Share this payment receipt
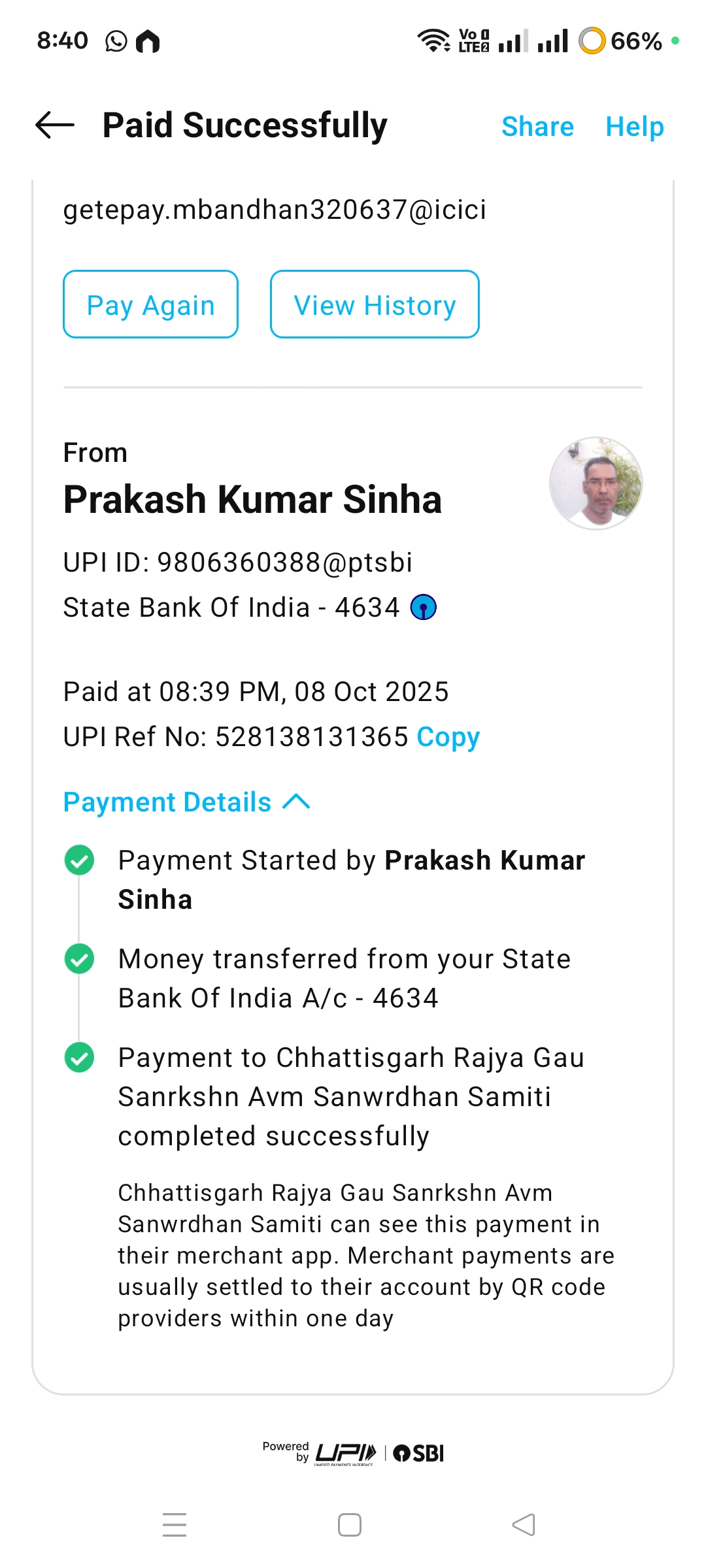This screenshot has width=706, height=1568. click(537, 127)
